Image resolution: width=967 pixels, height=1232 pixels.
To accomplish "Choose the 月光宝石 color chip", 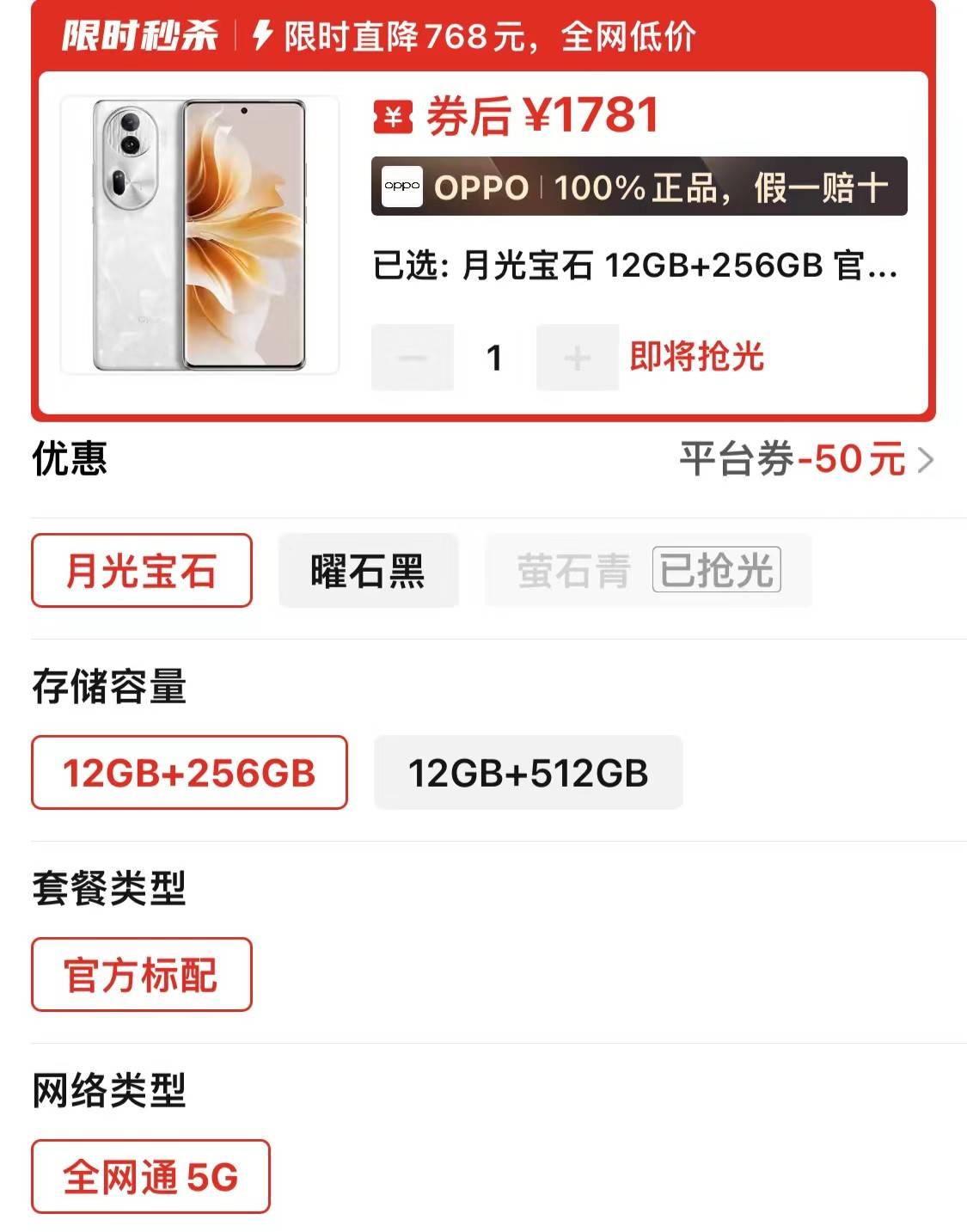I will pos(142,571).
